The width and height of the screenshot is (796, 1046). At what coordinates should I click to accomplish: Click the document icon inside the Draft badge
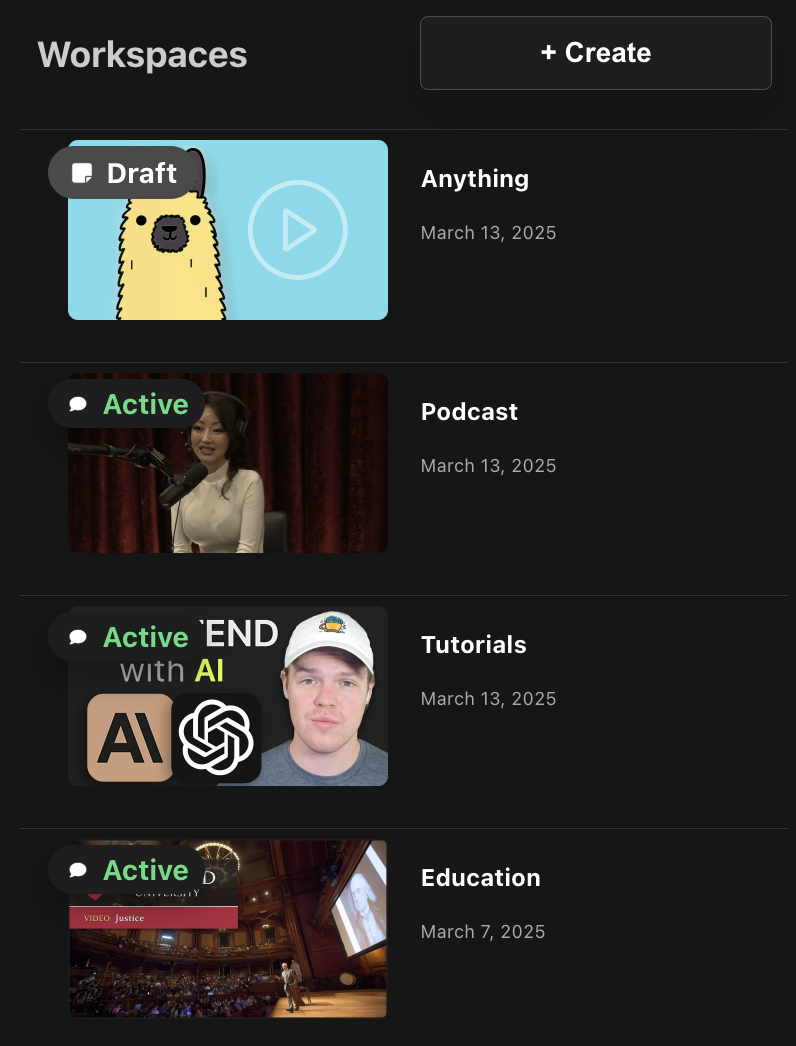(82, 172)
